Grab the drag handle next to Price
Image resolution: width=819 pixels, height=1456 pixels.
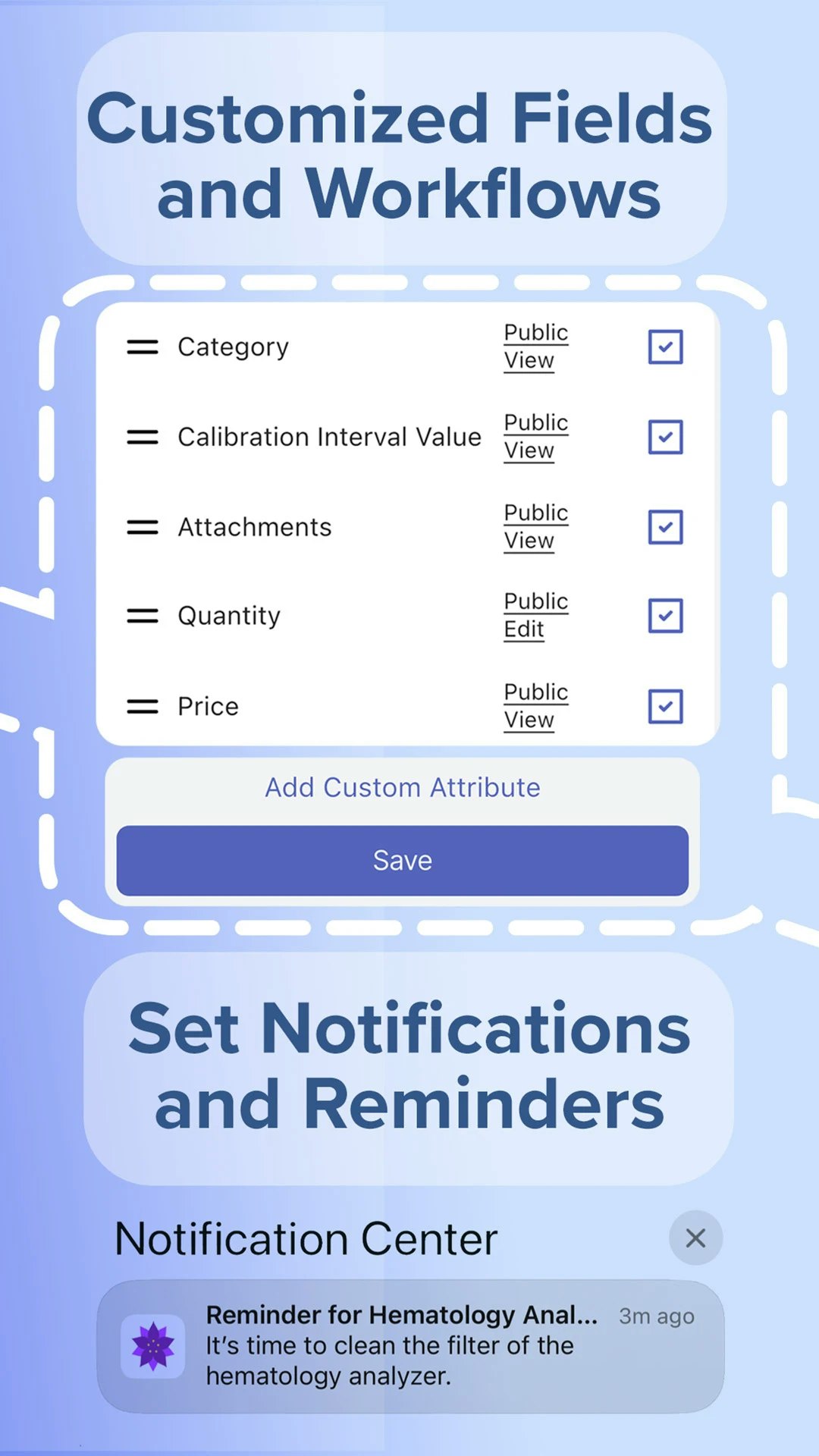coord(141,706)
